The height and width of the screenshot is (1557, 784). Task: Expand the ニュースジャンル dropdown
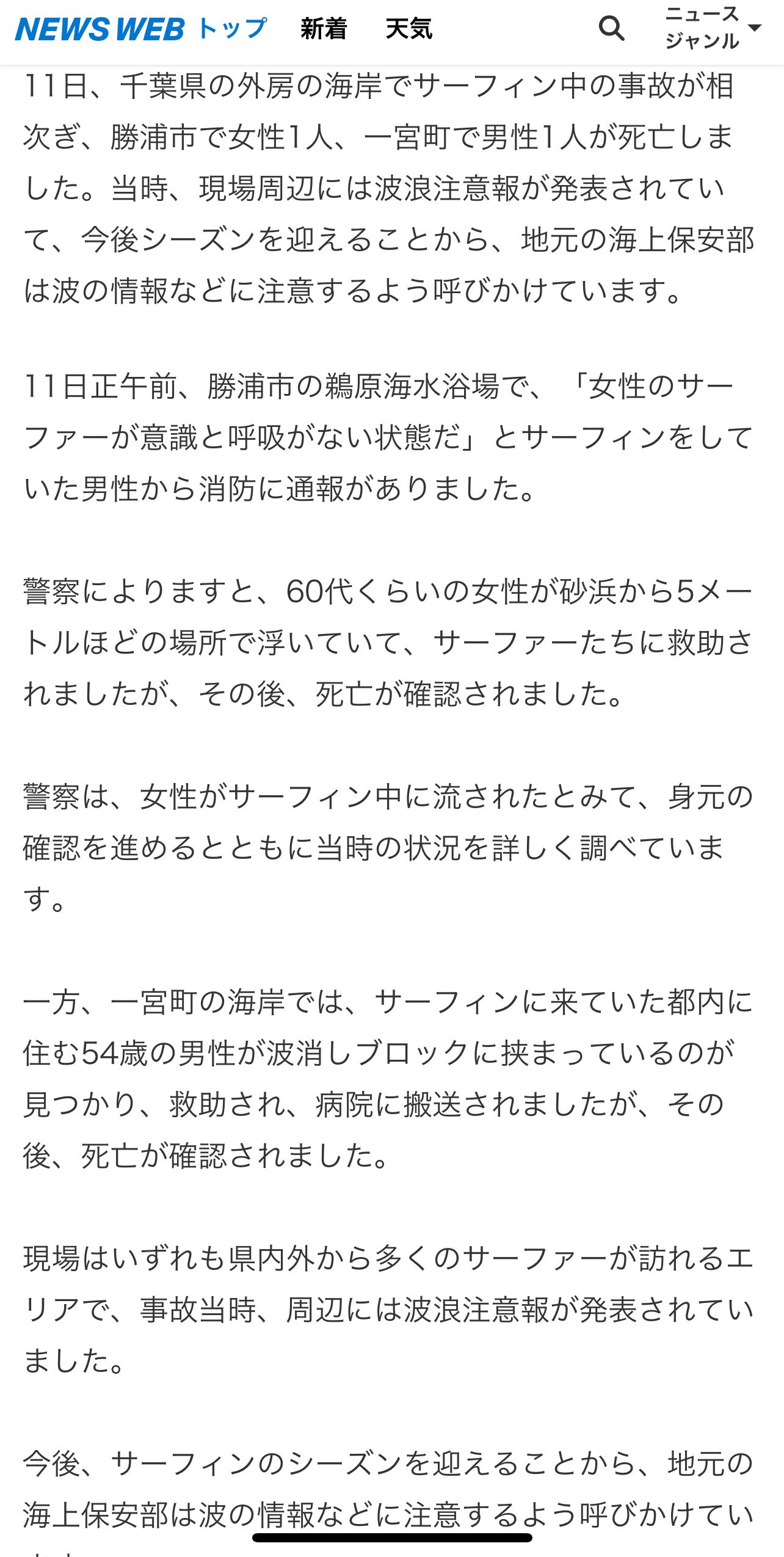(713, 27)
